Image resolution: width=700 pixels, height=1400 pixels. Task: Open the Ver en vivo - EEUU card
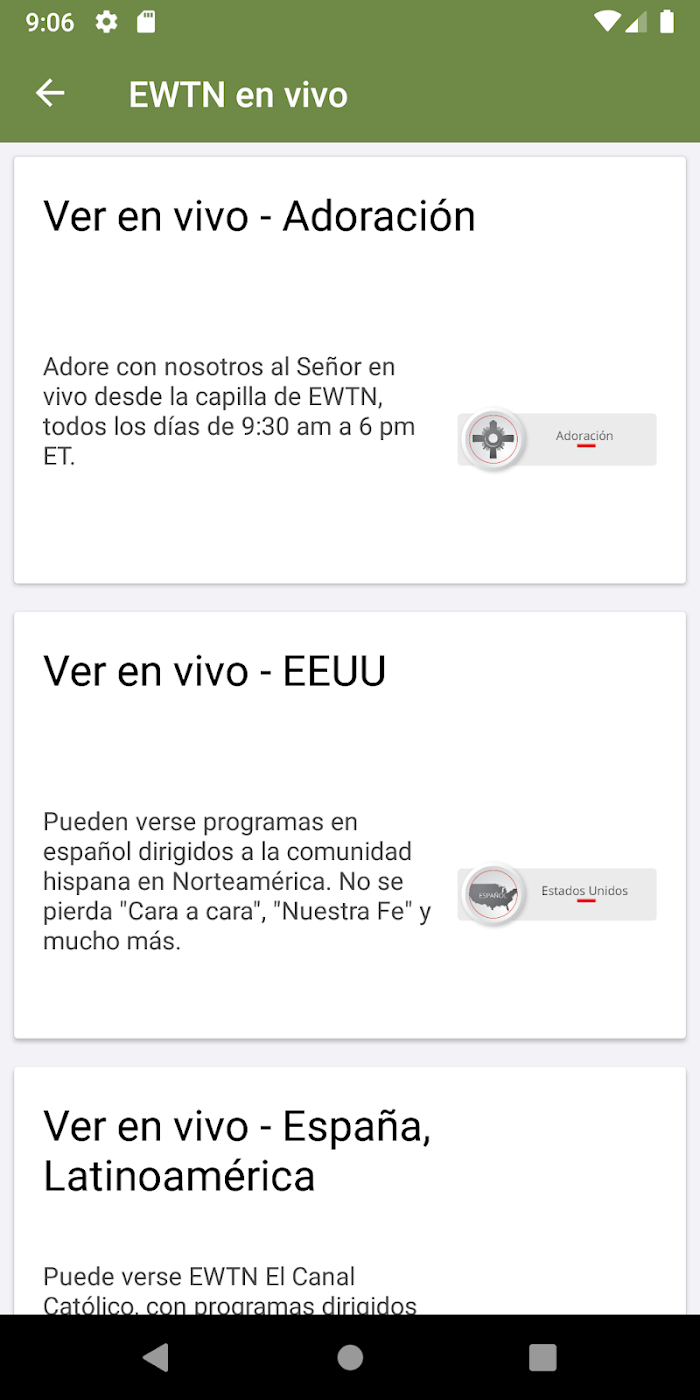215,672
